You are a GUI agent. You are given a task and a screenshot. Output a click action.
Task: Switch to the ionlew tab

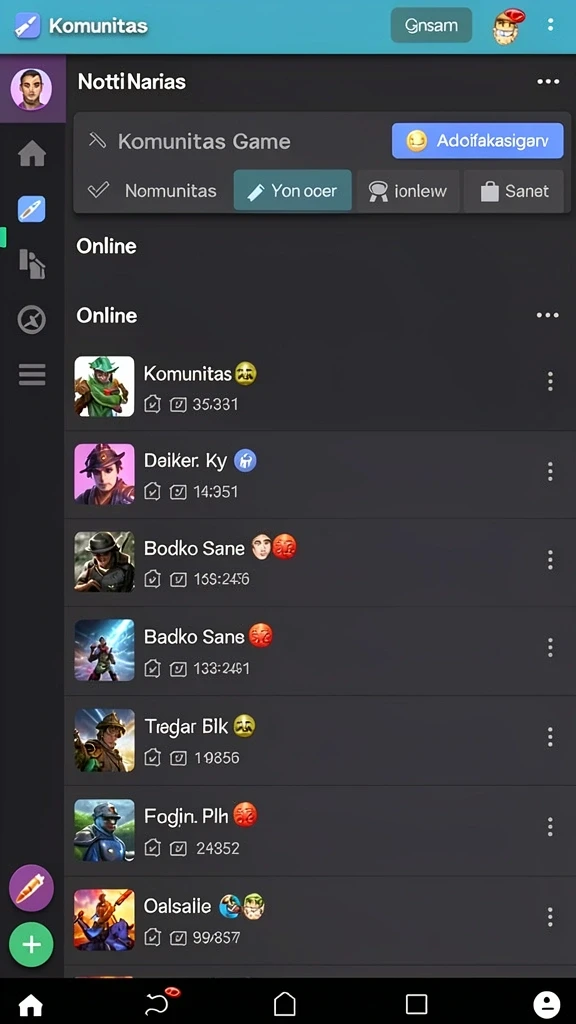(408, 191)
